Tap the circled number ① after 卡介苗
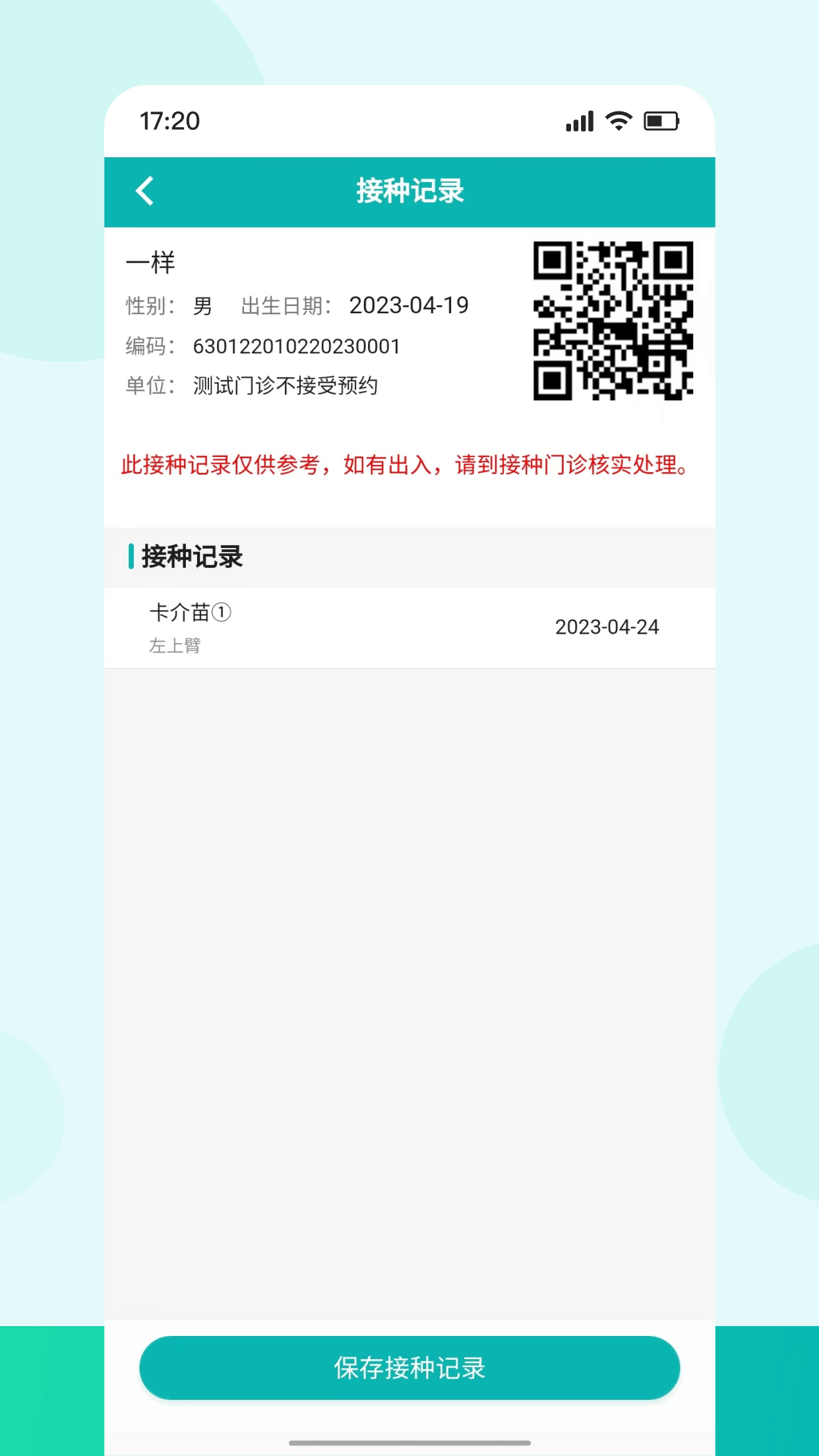This screenshot has height=1456, width=819. click(223, 611)
